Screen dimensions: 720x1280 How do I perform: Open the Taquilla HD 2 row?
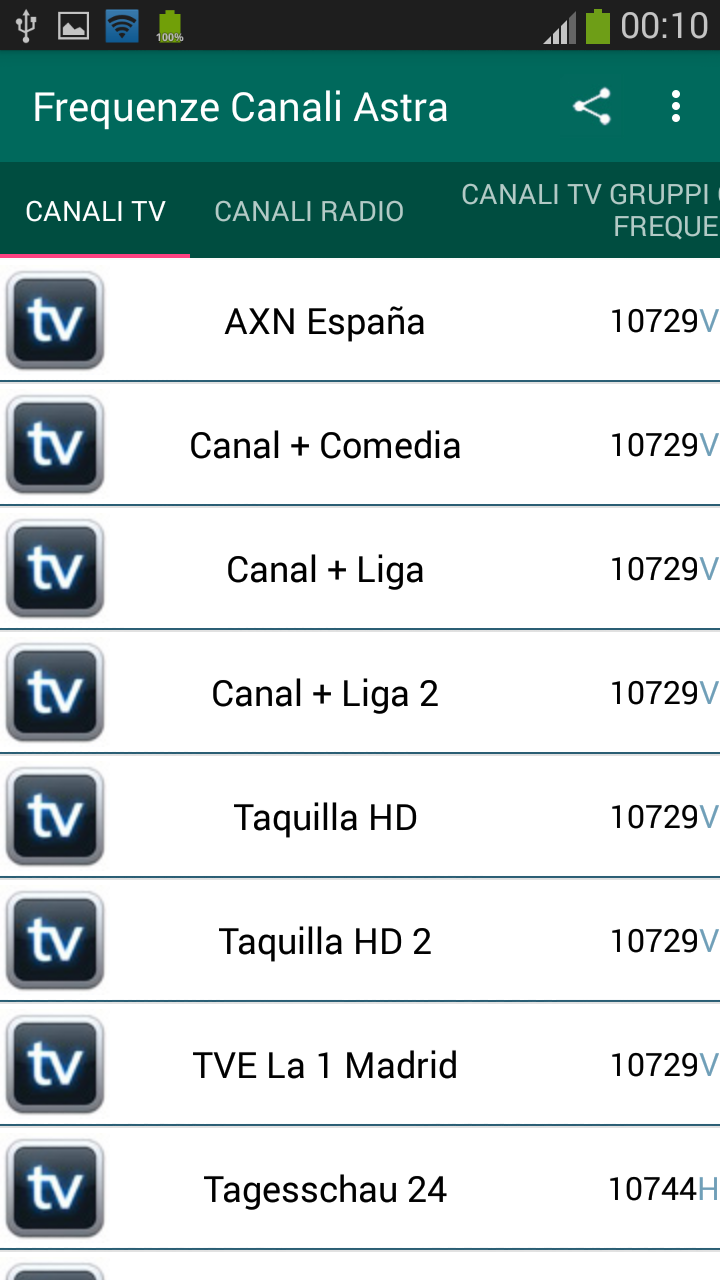(x=360, y=941)
